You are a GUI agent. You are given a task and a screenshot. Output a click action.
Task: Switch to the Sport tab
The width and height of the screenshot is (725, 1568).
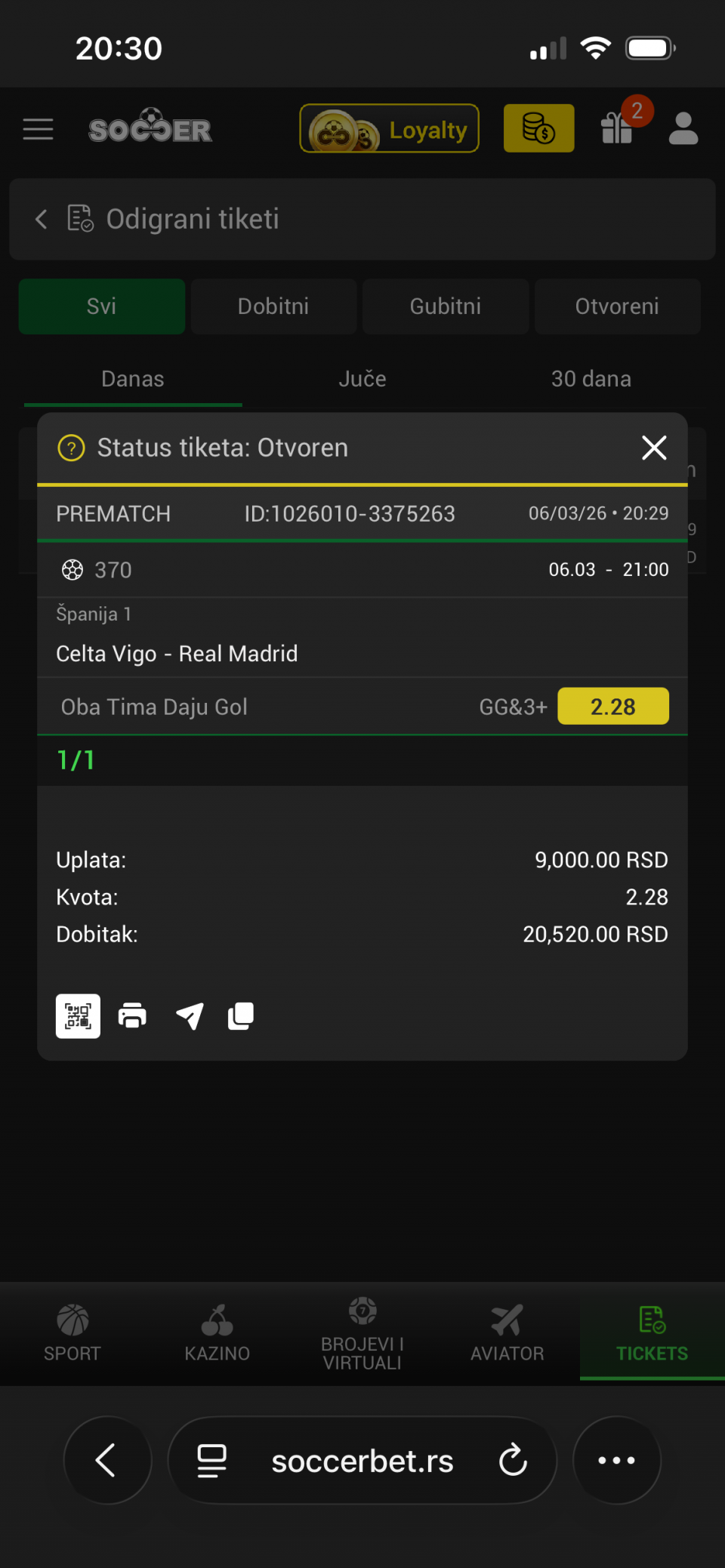point(72,1334)
